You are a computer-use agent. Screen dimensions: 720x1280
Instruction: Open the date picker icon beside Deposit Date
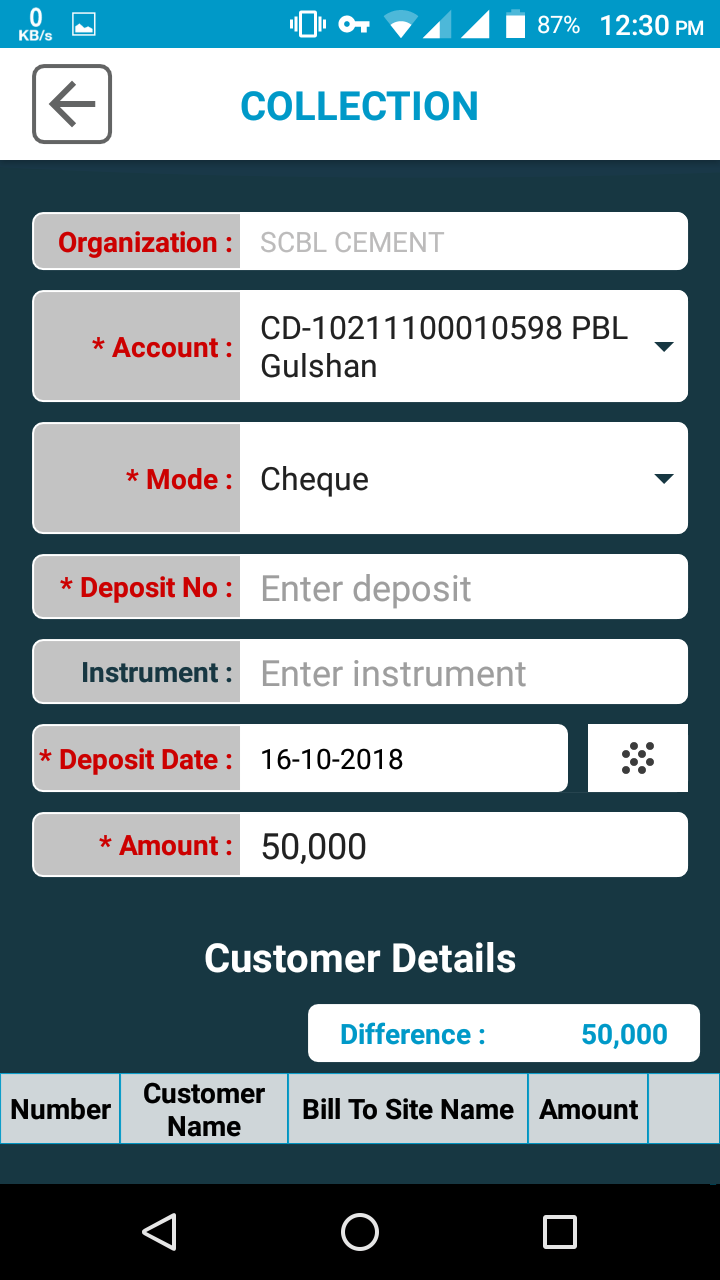(x=637, y=757)
